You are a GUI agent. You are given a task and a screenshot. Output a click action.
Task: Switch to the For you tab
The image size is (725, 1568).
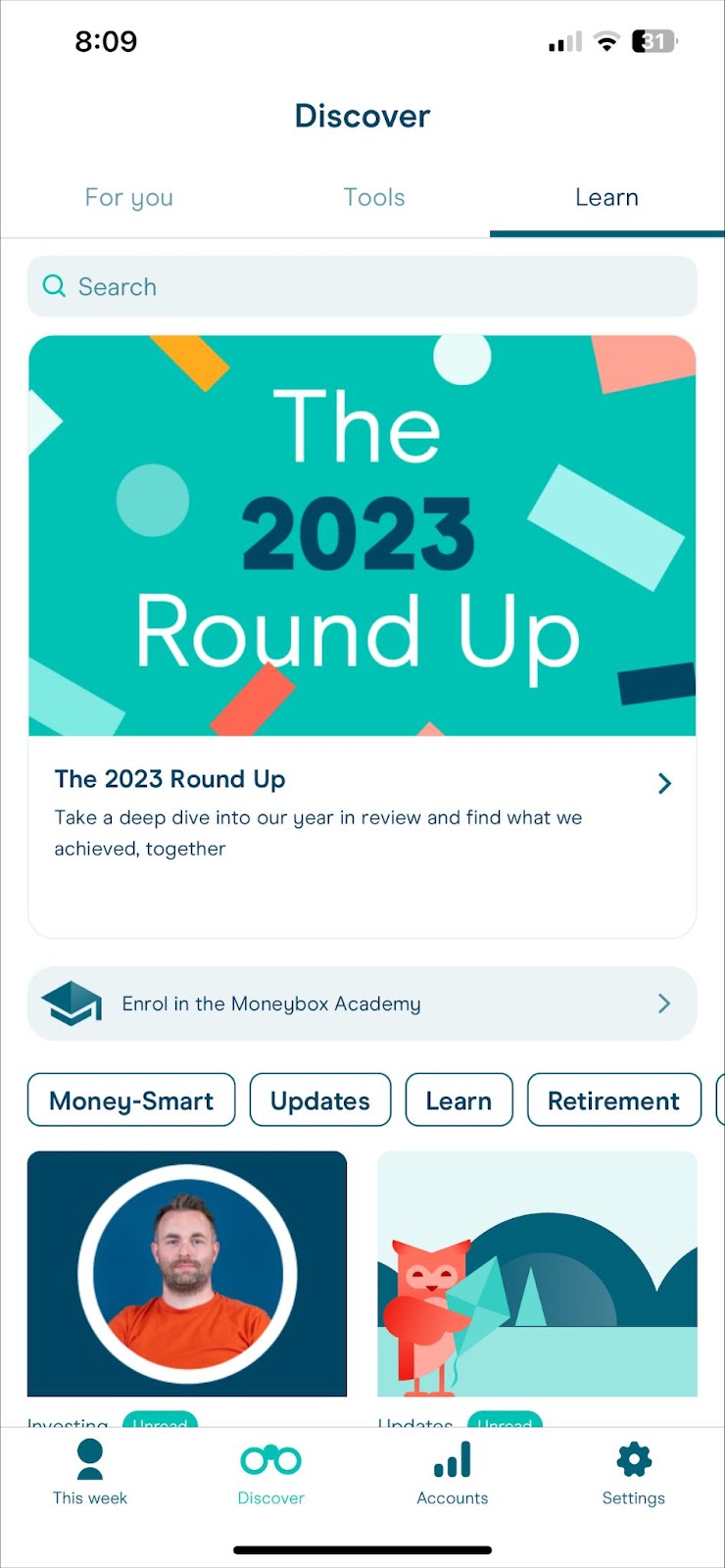point(128,198)
